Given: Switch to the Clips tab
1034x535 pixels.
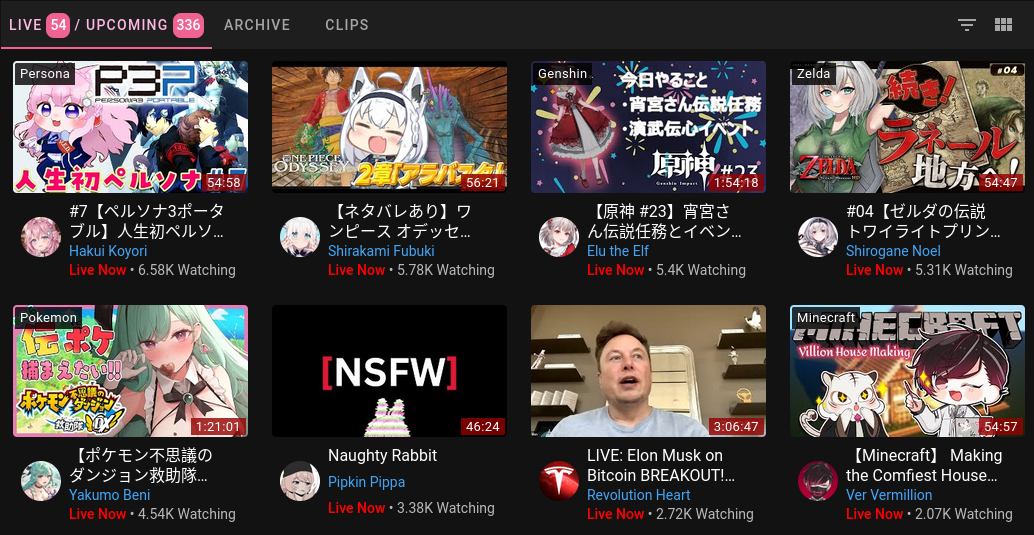Looking at the screenshot, I should pyautogui.click(x=347, y=25).
